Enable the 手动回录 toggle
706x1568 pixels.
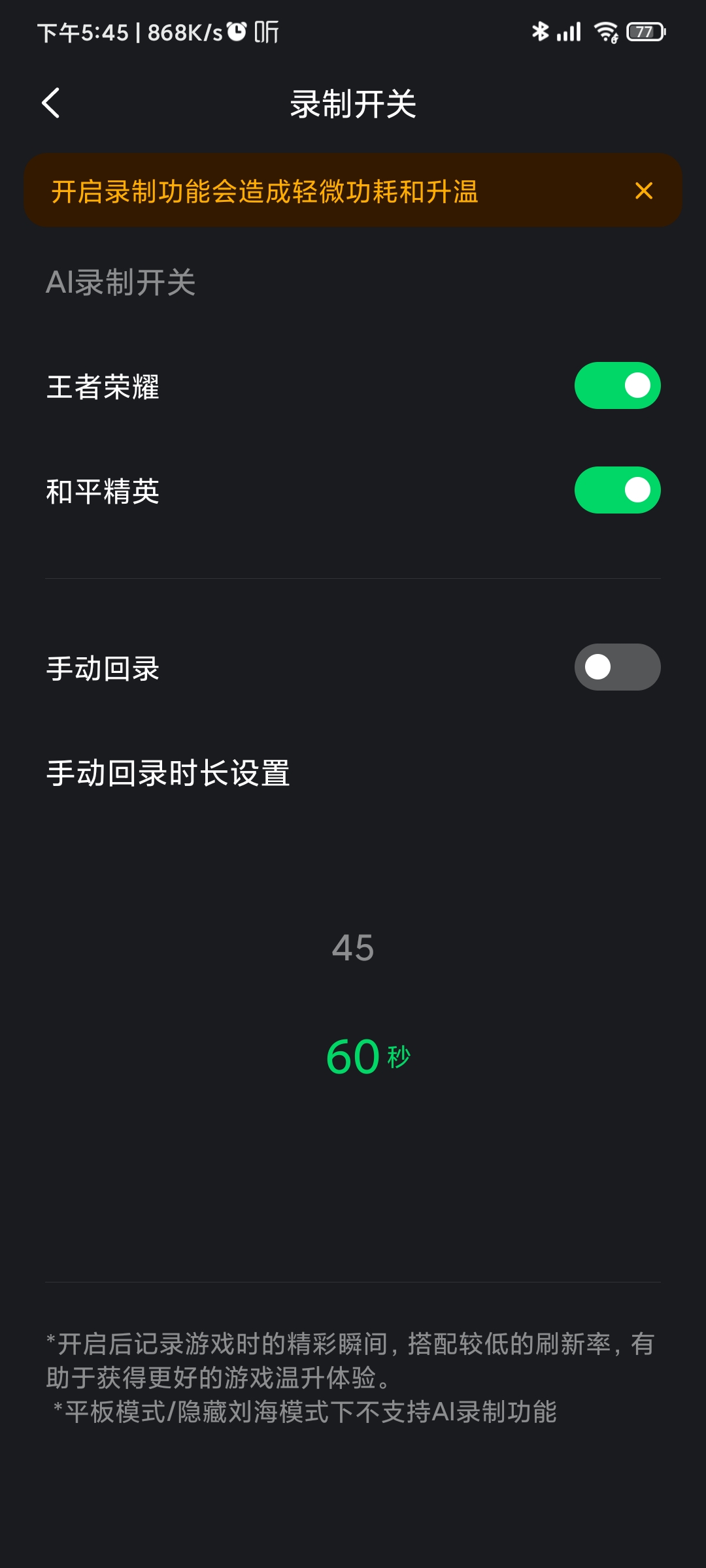click(617, 667)
